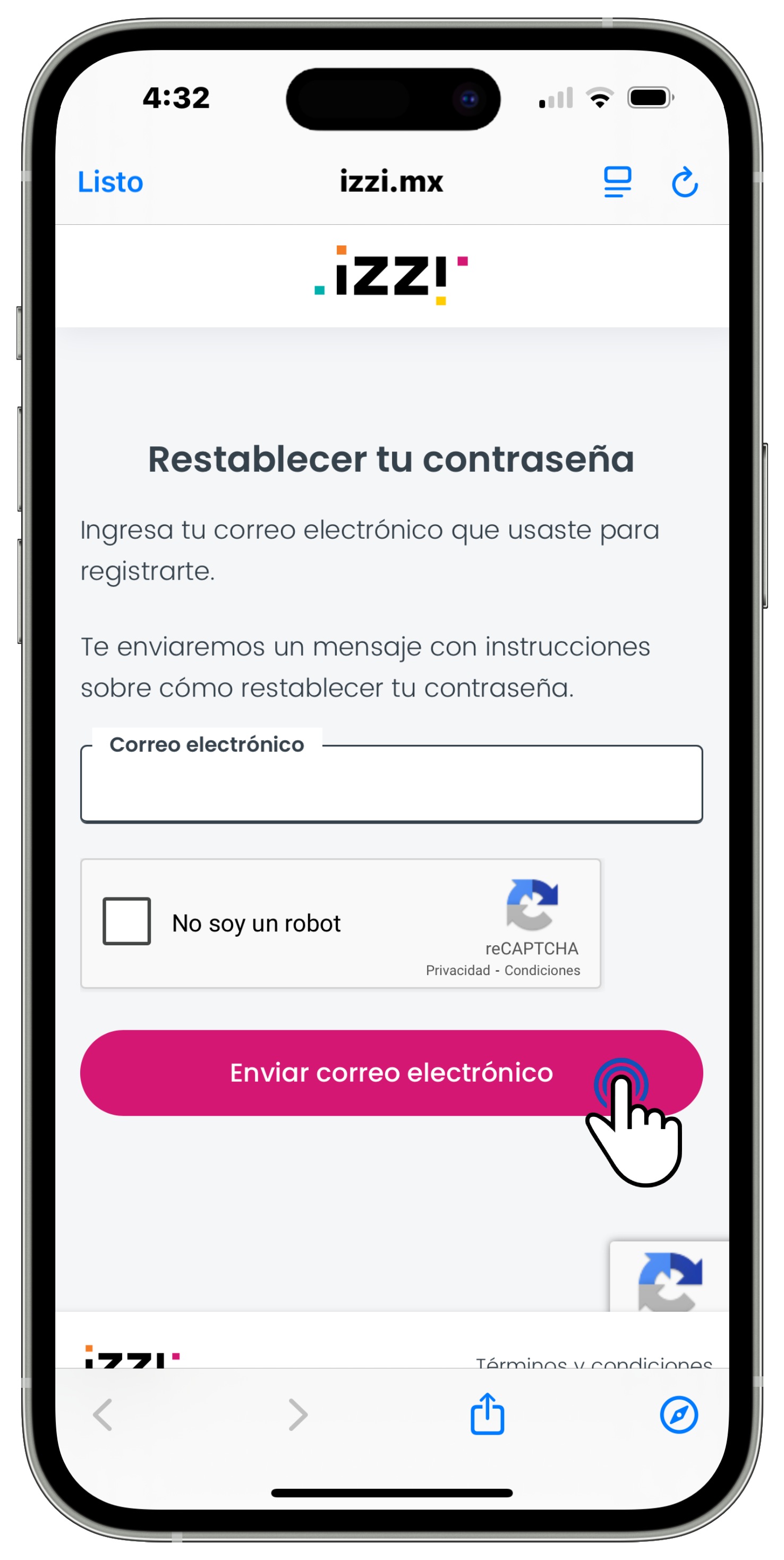Open the reader view icon
Viewport: 784px width, 1560px height.
tap(617, 182)
